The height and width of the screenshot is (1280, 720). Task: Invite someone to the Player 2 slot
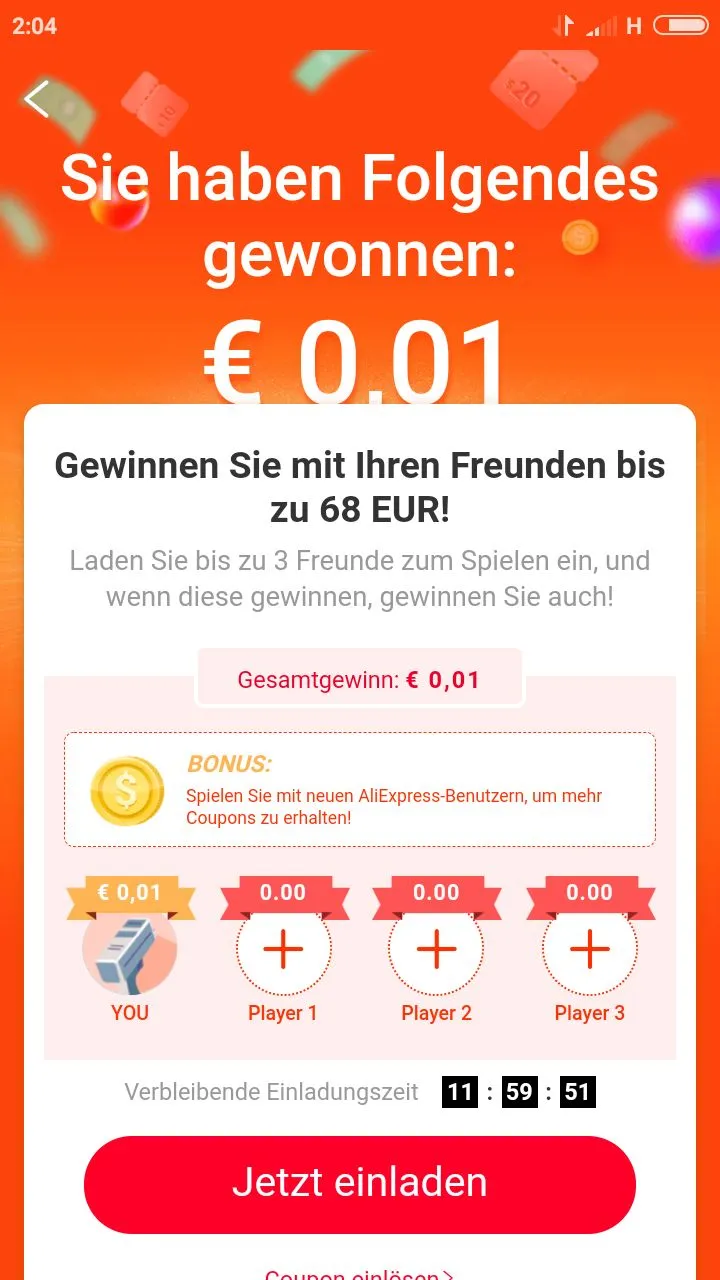coord(436,947)
